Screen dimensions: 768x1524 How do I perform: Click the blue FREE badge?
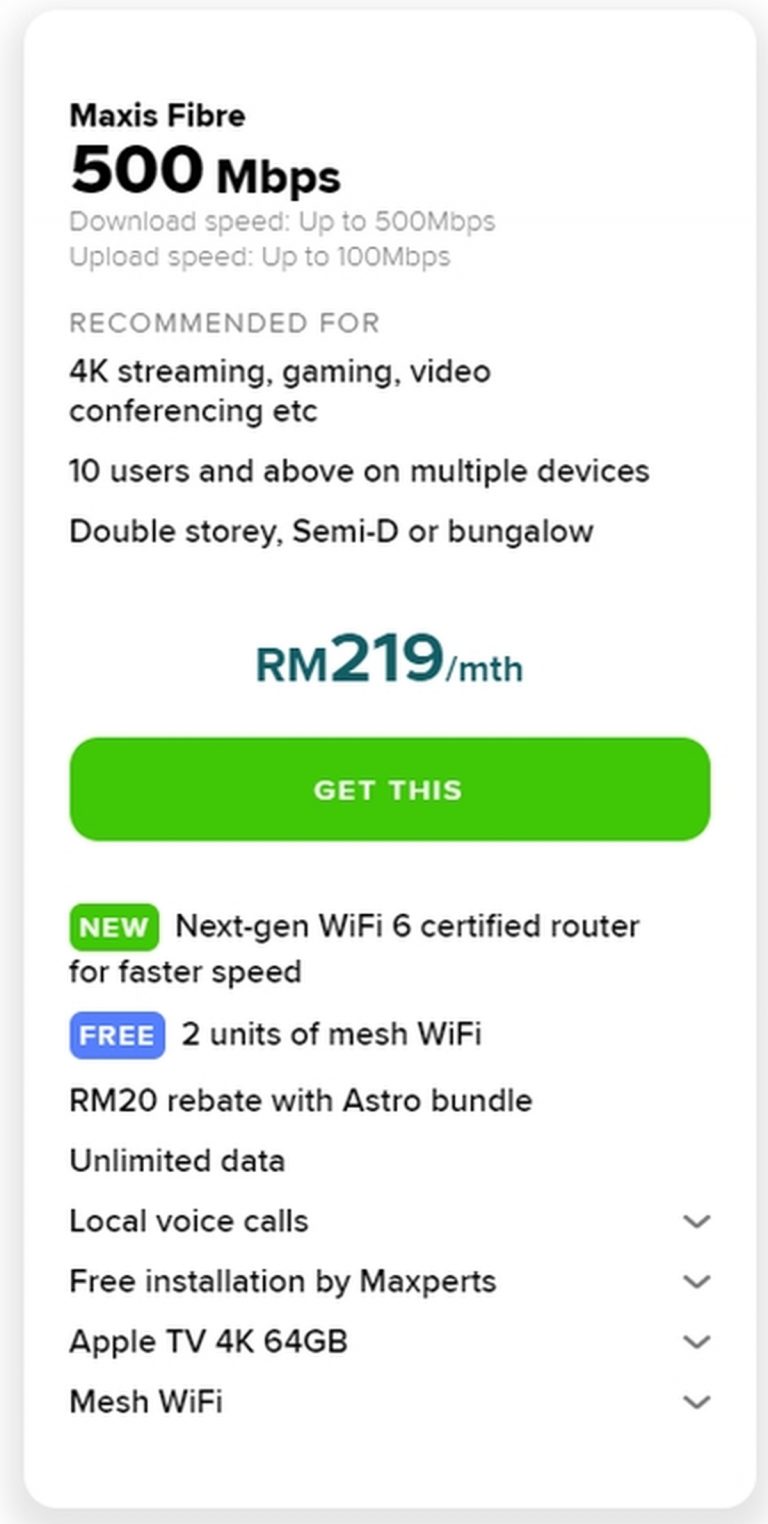point(116,1035)
